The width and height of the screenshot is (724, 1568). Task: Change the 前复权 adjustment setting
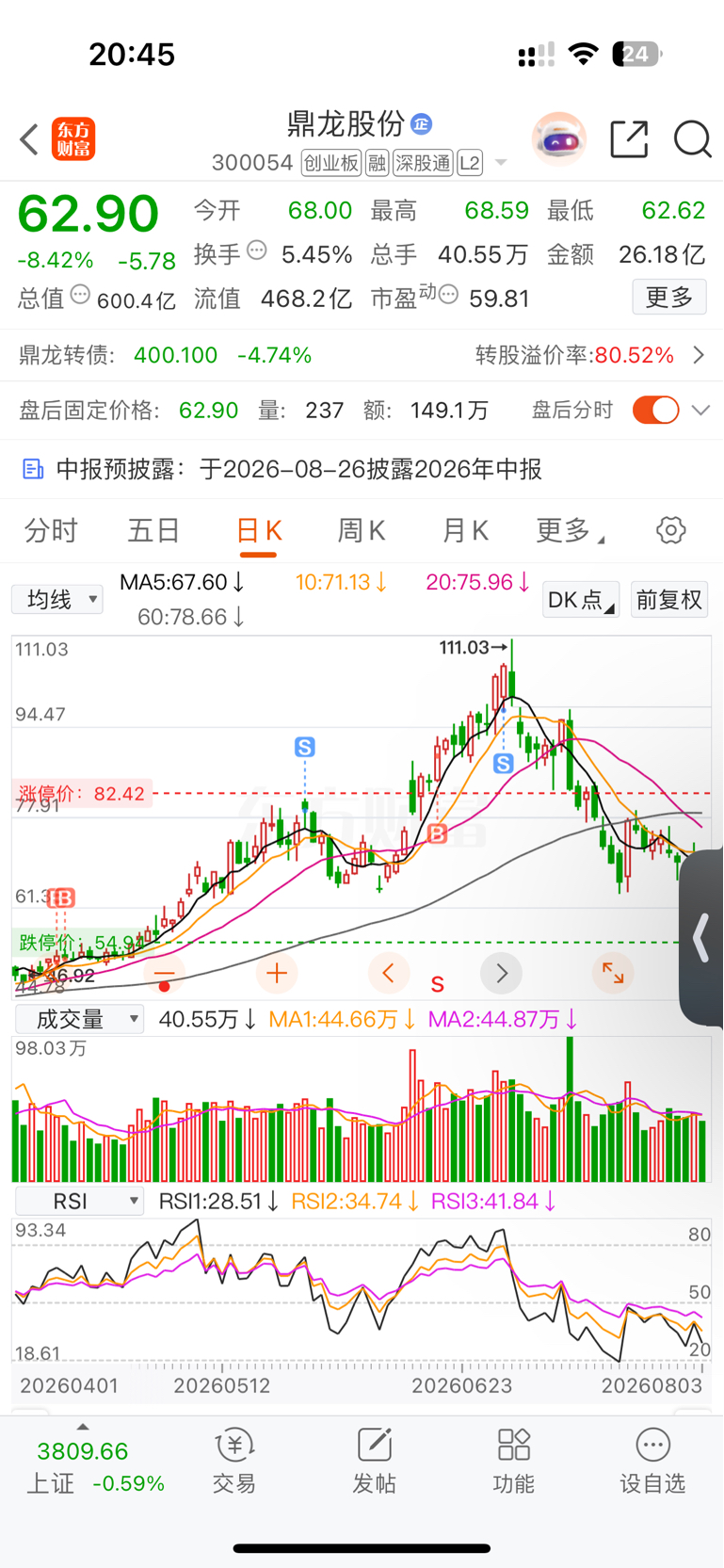point(669,600)
